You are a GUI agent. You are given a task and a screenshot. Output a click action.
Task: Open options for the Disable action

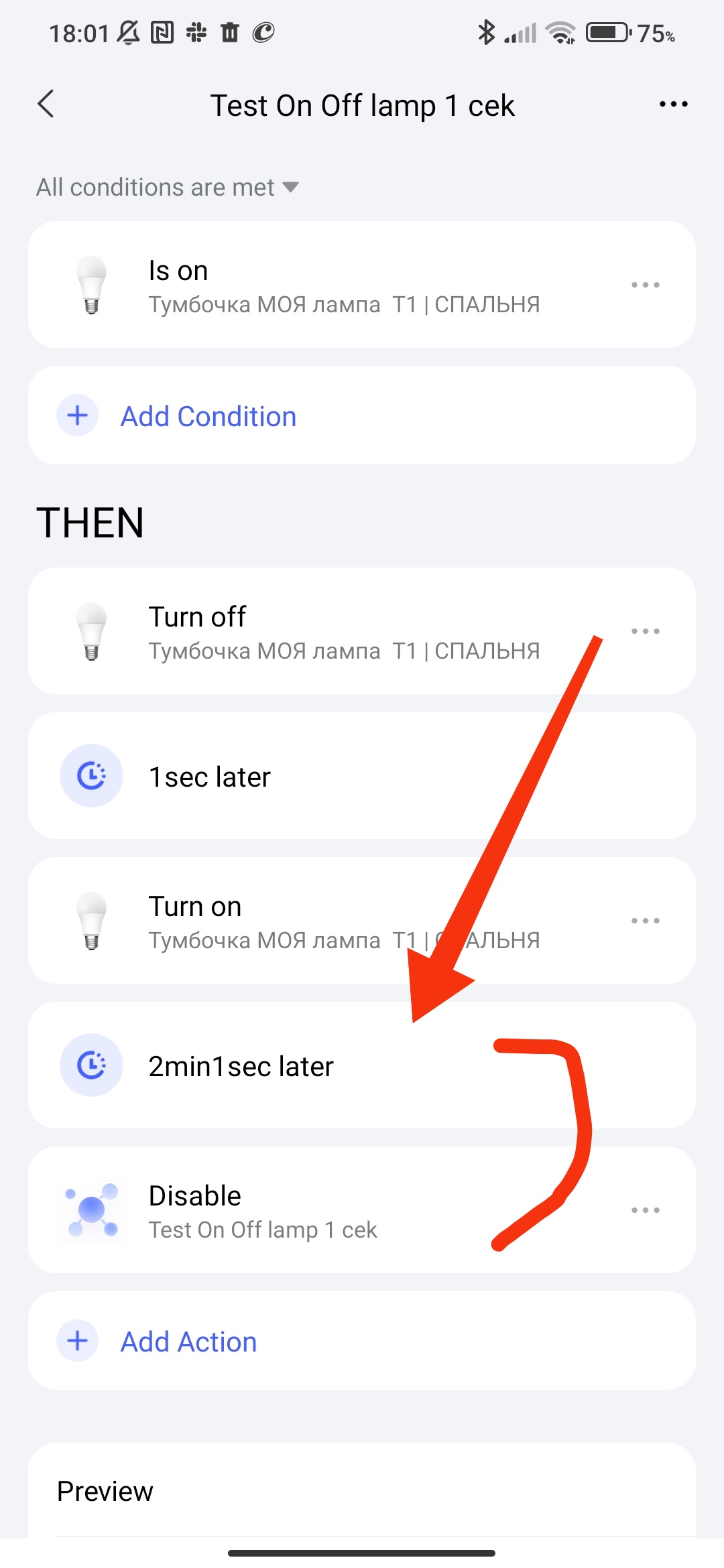(645, 1210)
